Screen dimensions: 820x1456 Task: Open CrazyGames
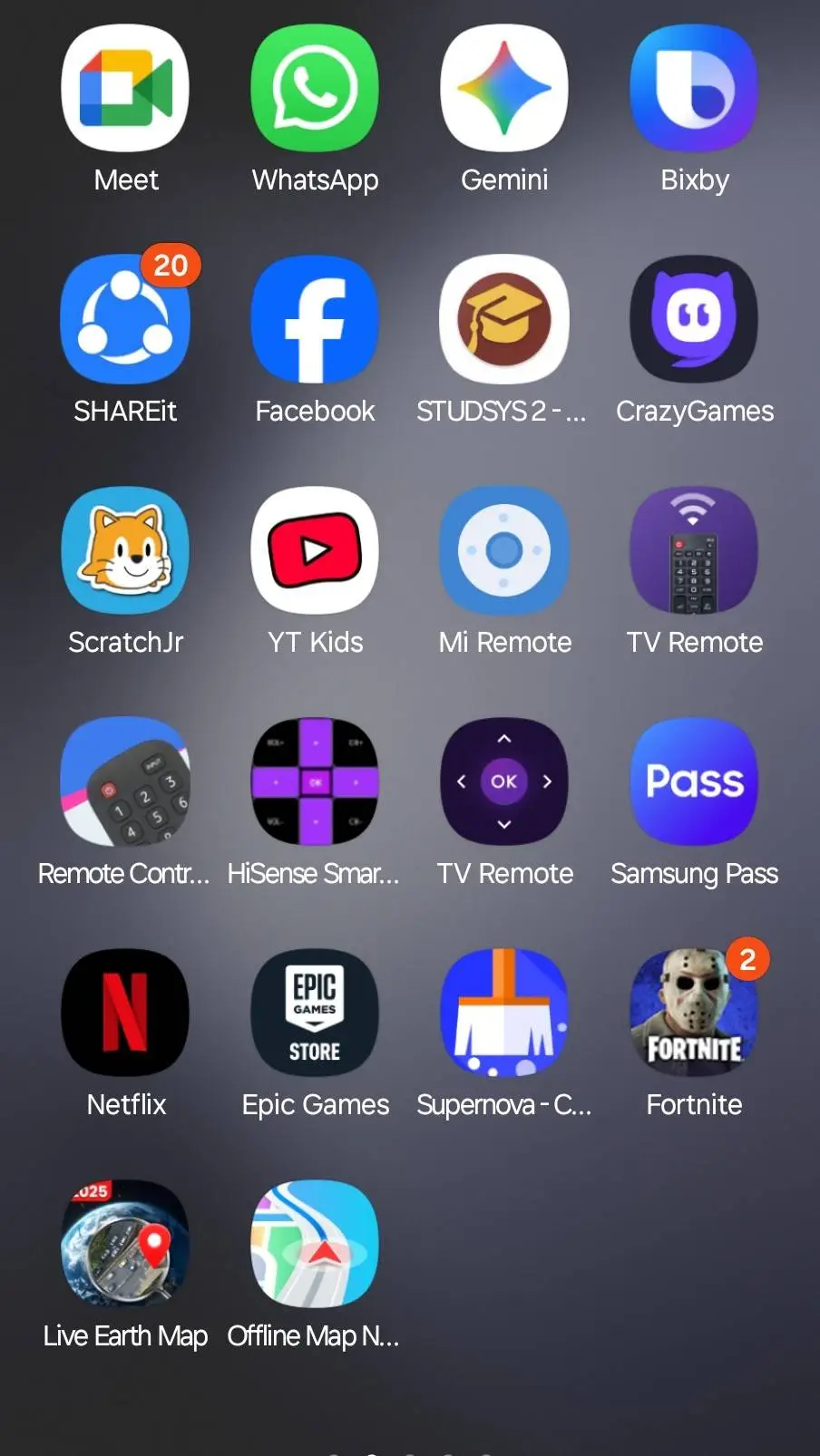tap(694, 318)
